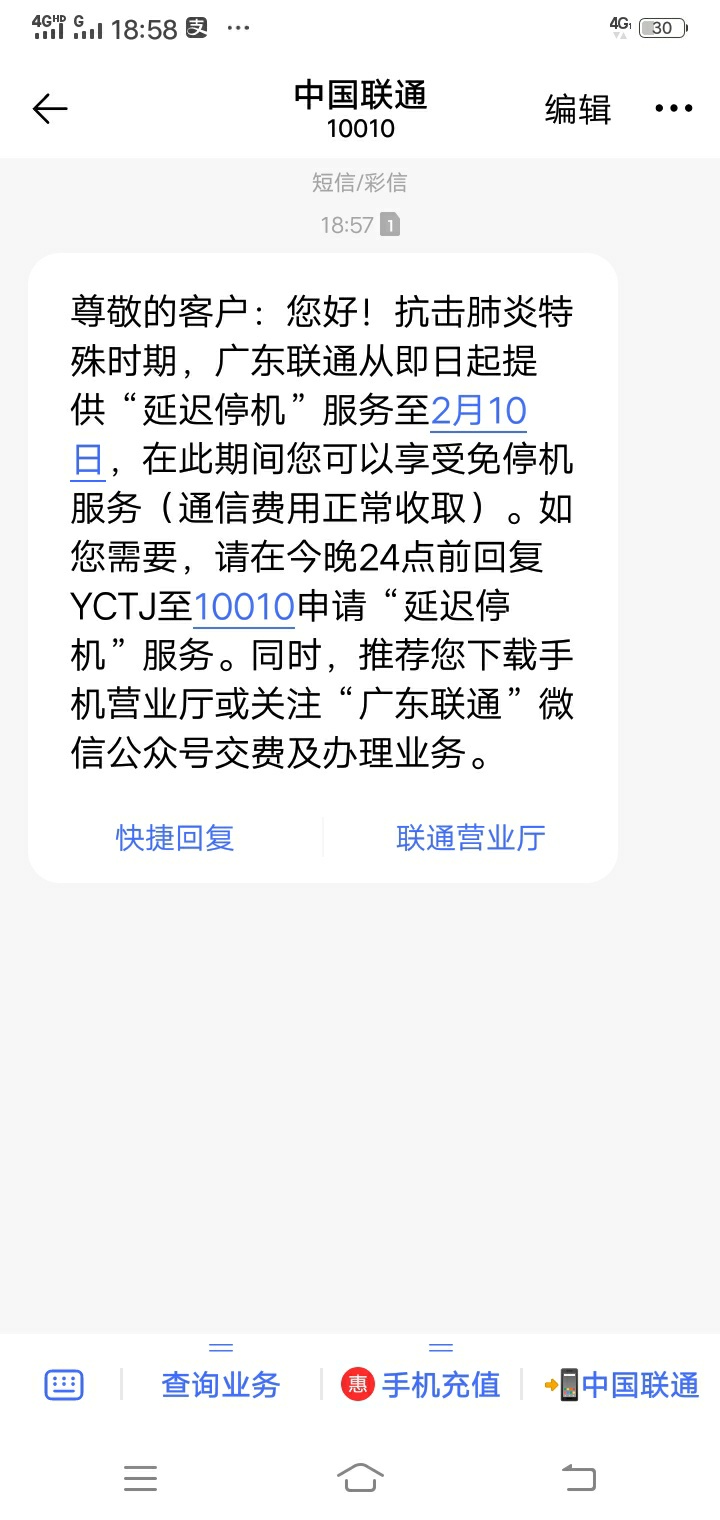720x1520 pixels.
Task: Open the 2月10日 date link
Action: pos(478,411)
